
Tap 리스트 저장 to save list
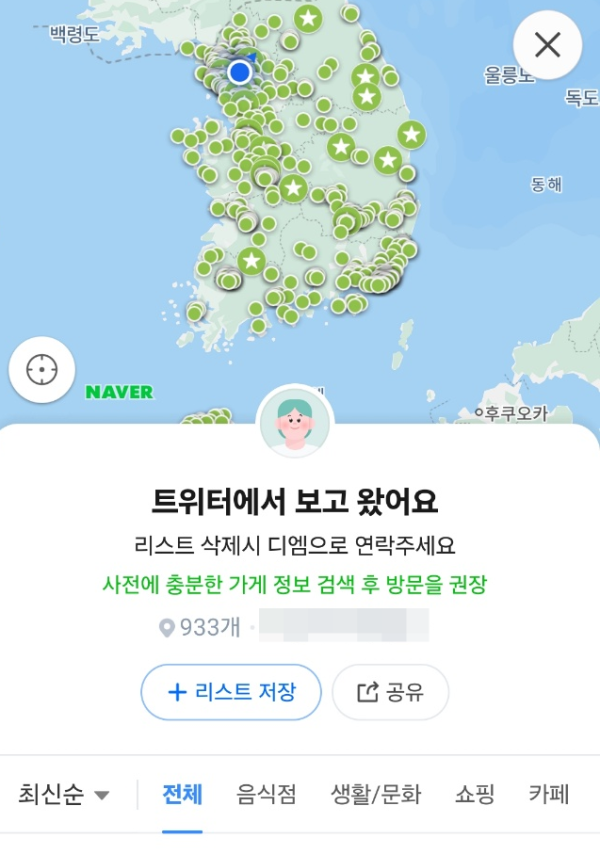[231, 692]
